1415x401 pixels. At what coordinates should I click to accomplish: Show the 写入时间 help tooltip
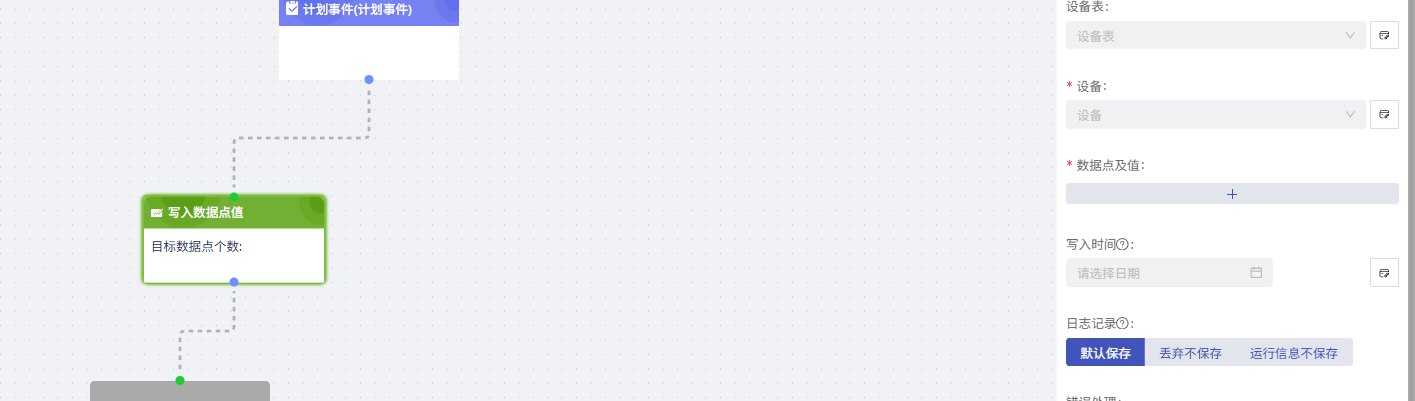click(x=1123, y=244)
